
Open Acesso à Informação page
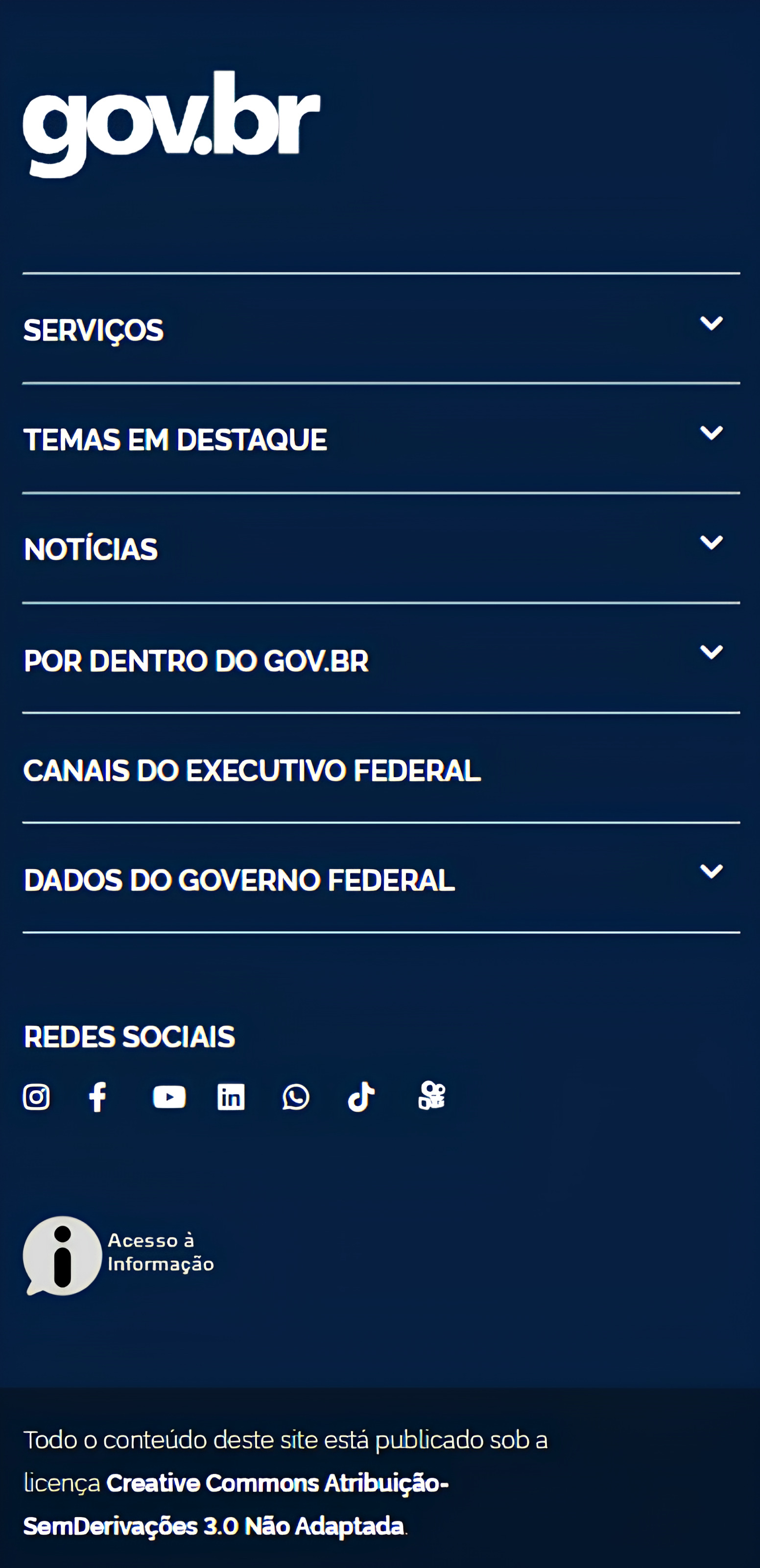119,1255
